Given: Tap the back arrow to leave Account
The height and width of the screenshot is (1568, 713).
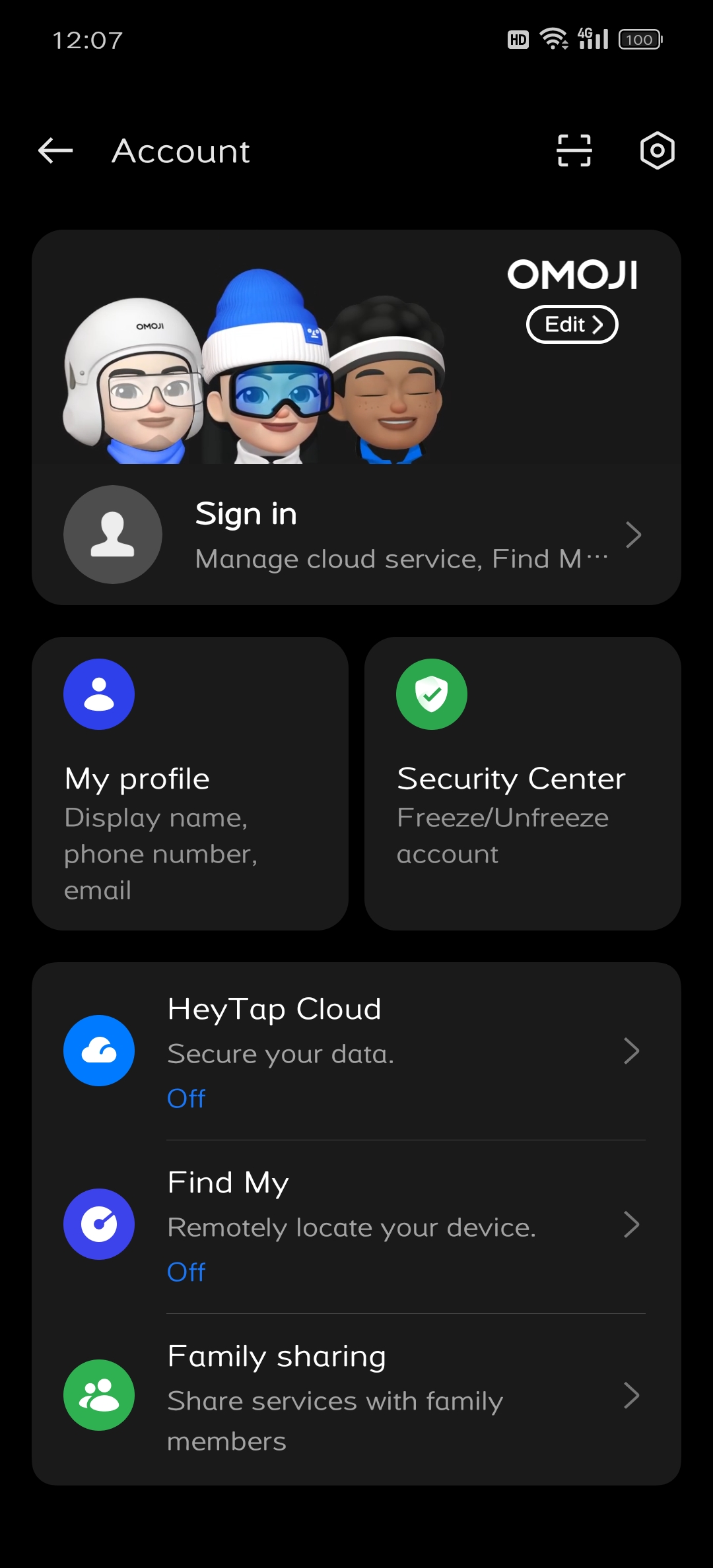Looking at the screenshot, I should click(x=55, y=150).
